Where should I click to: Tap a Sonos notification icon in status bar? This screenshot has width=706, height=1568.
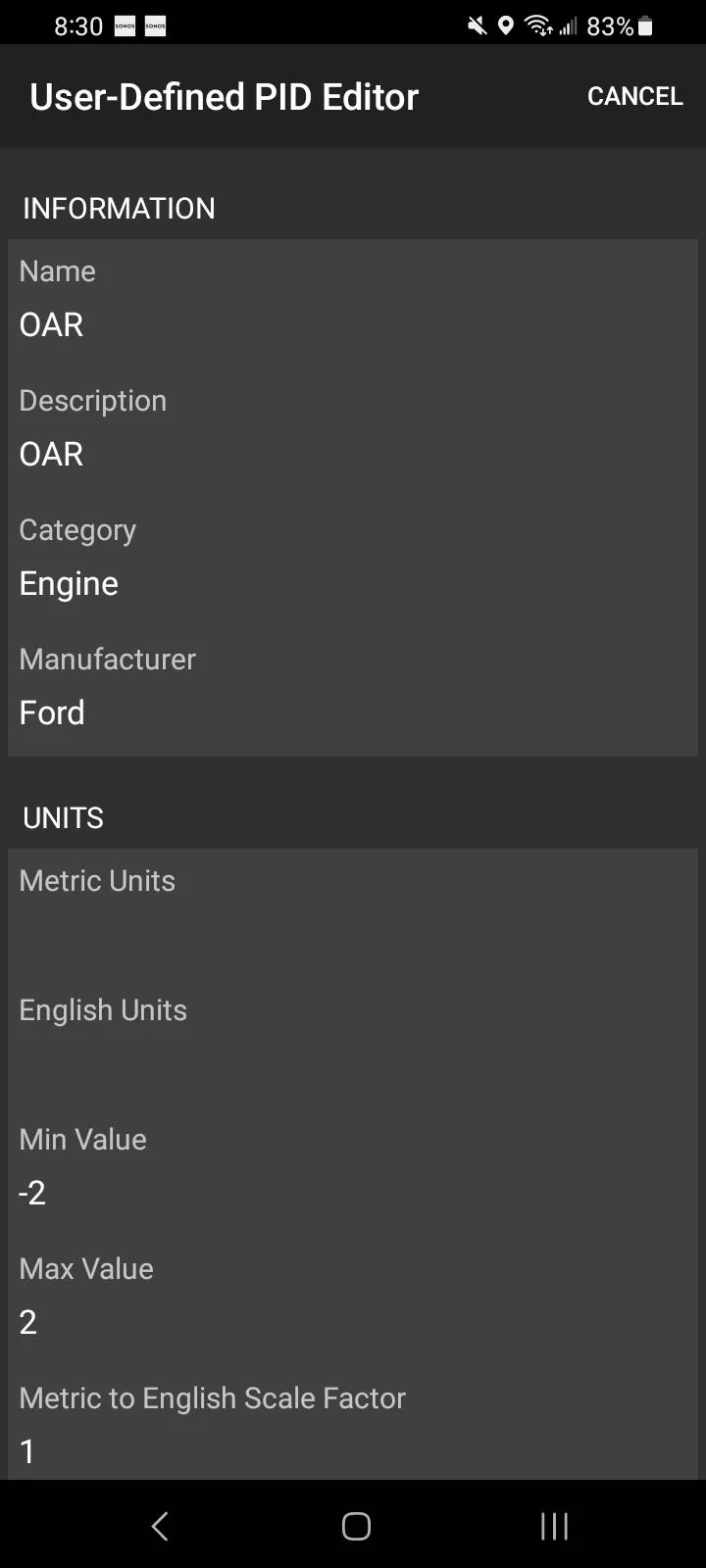(124, 25)
